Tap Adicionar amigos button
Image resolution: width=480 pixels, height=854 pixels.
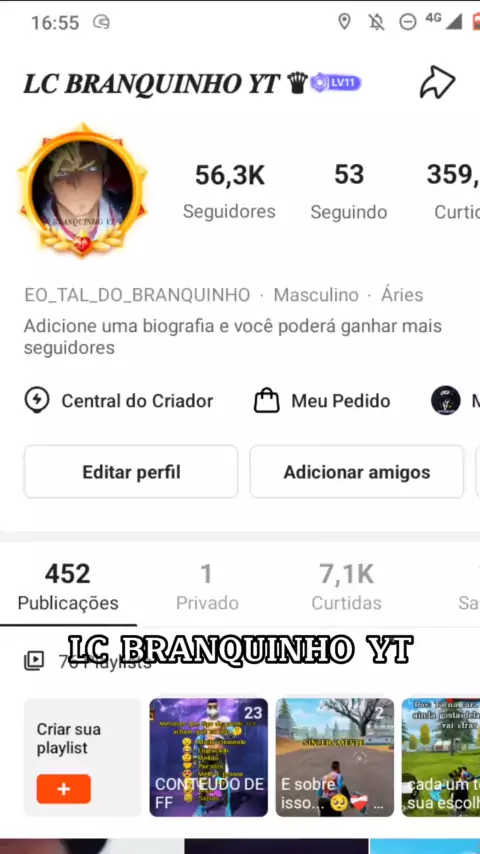pos(357,472)
